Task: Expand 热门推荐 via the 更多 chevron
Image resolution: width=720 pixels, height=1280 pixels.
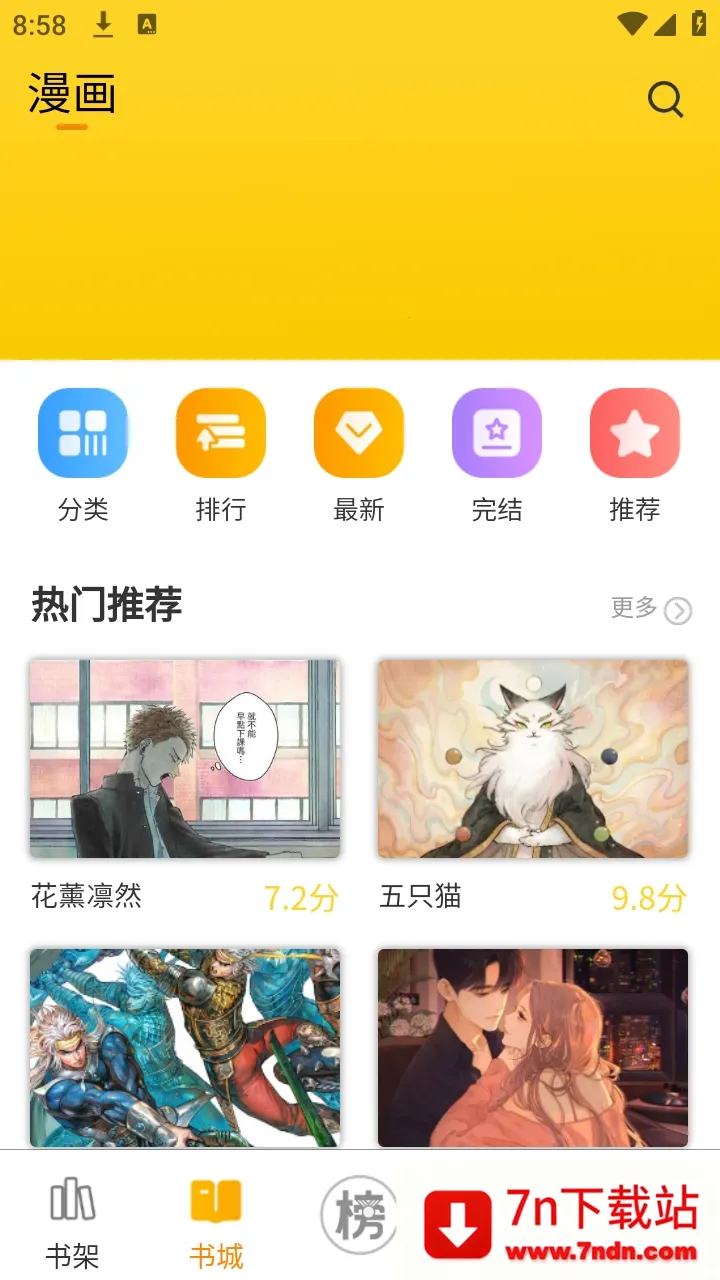Action: pyautogui.click(x=676, y=610)
